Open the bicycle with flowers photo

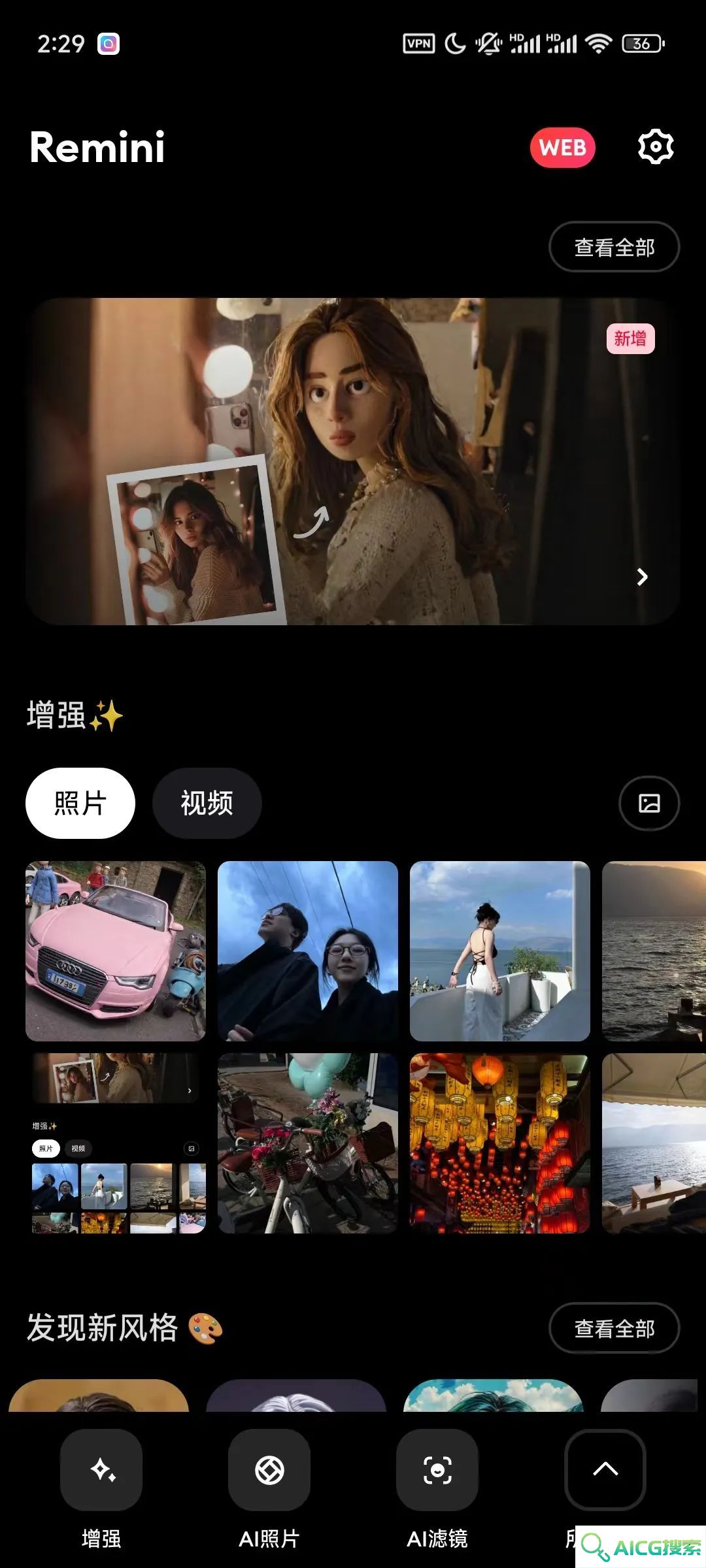pos(307,1143)
